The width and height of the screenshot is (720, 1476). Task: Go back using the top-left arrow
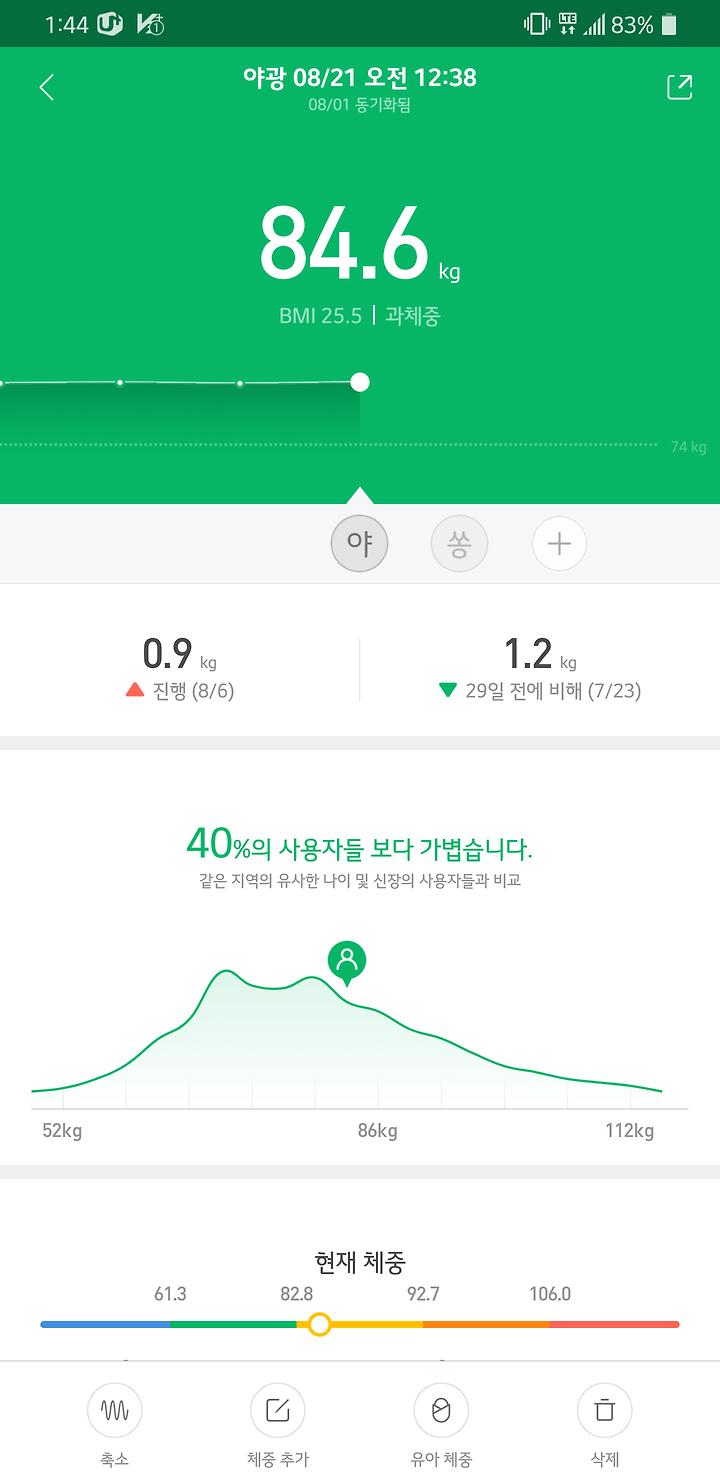pyautogui.click(x=46, y=87)
